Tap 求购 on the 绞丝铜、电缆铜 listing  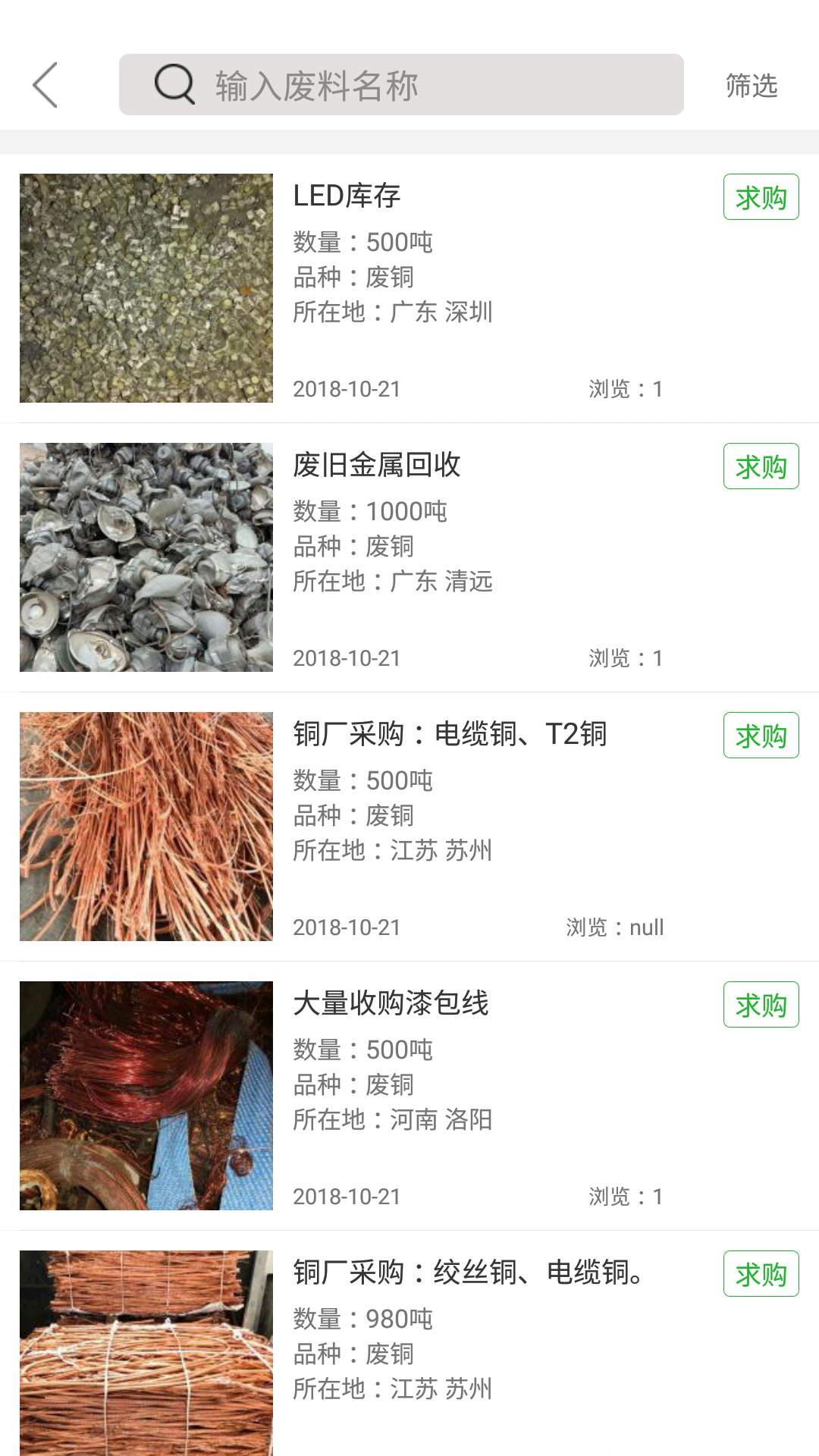point(761,1274)
